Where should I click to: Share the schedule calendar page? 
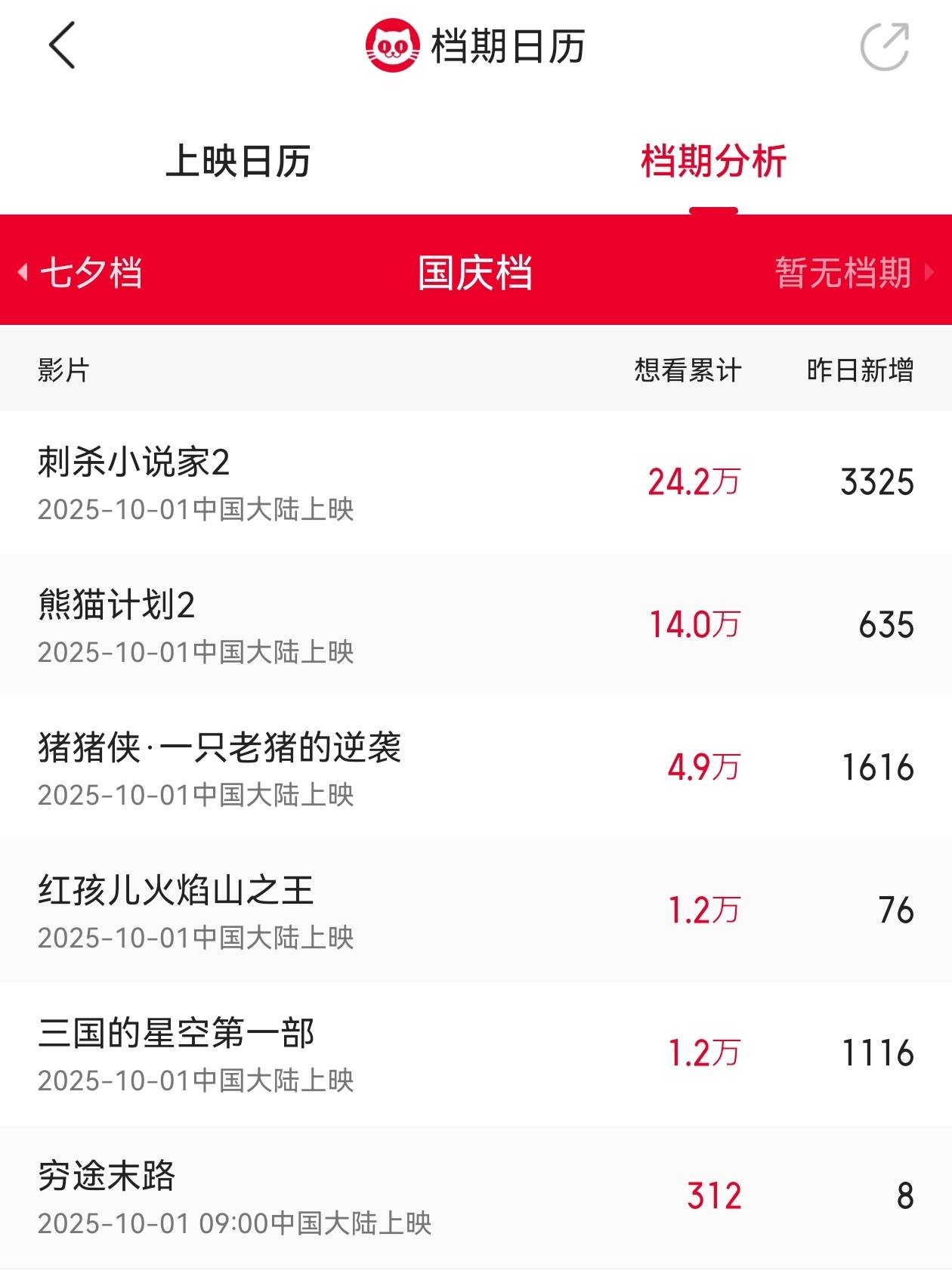point(885,47)
